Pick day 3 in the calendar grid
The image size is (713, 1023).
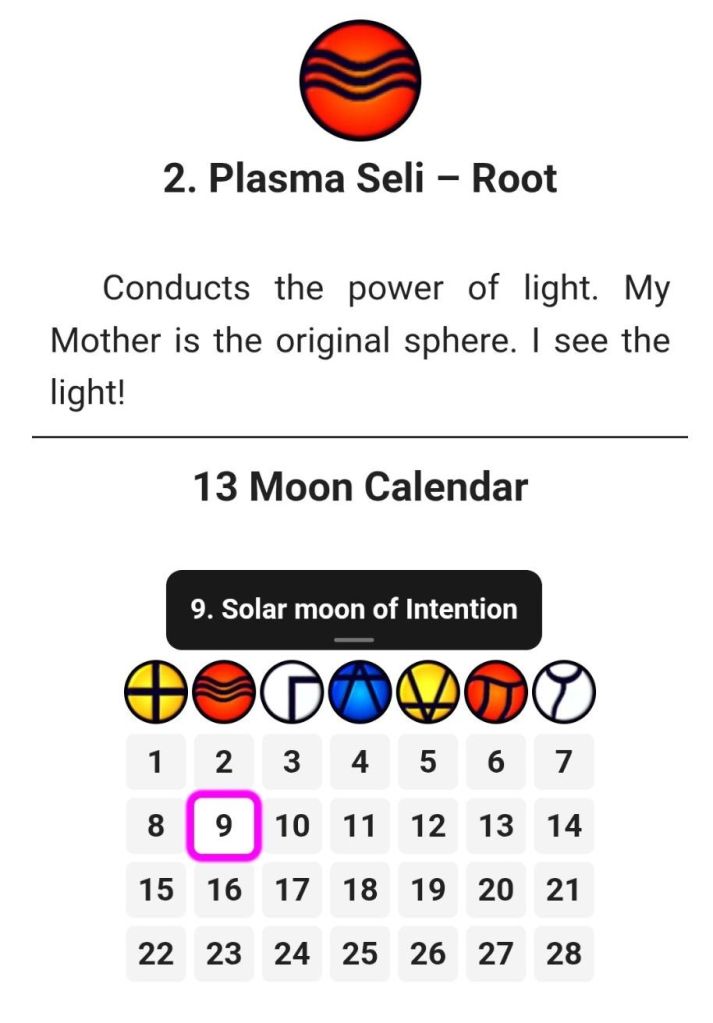(292, 762)
